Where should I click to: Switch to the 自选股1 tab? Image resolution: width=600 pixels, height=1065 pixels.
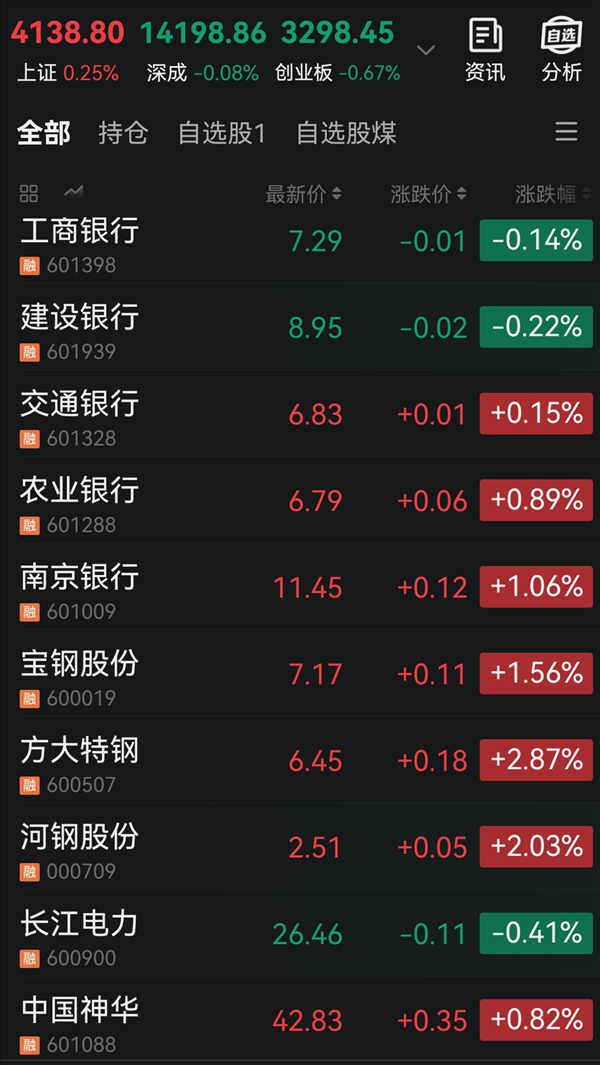point(222,133)
